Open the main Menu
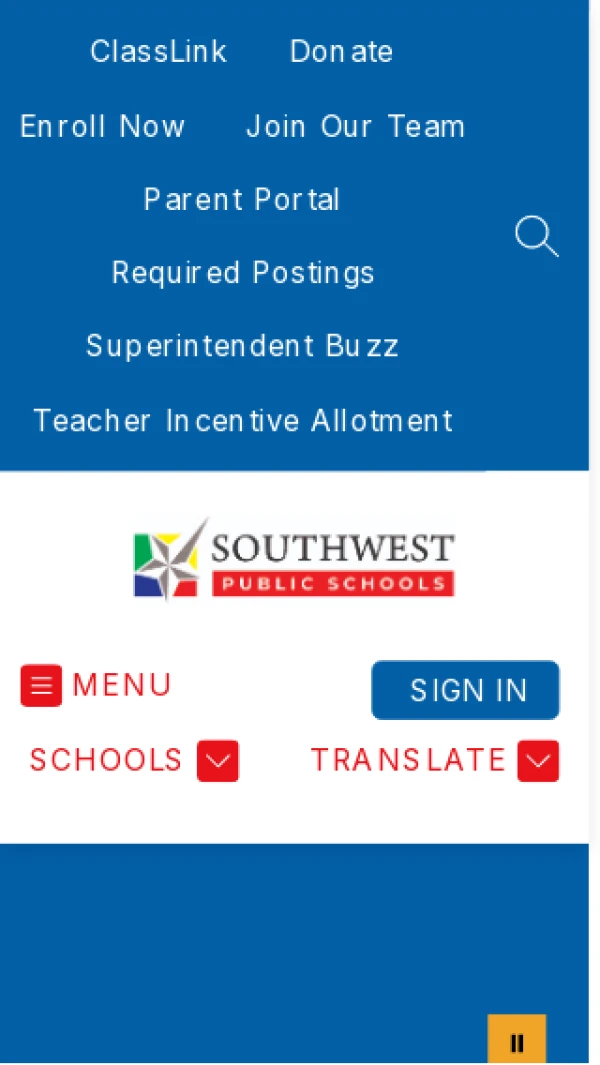This screenshot has height=1065, width=600. tap(96, 686)
